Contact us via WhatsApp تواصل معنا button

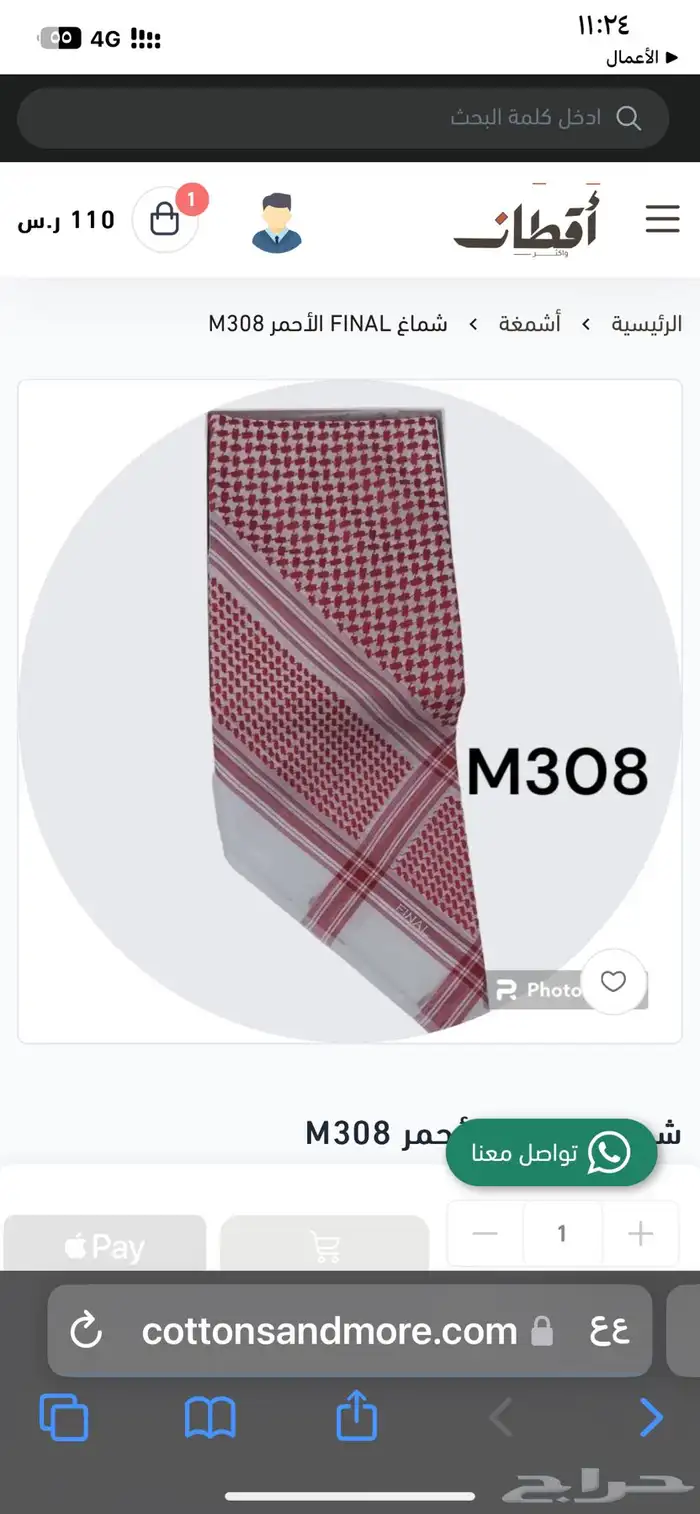[551, 1153]
